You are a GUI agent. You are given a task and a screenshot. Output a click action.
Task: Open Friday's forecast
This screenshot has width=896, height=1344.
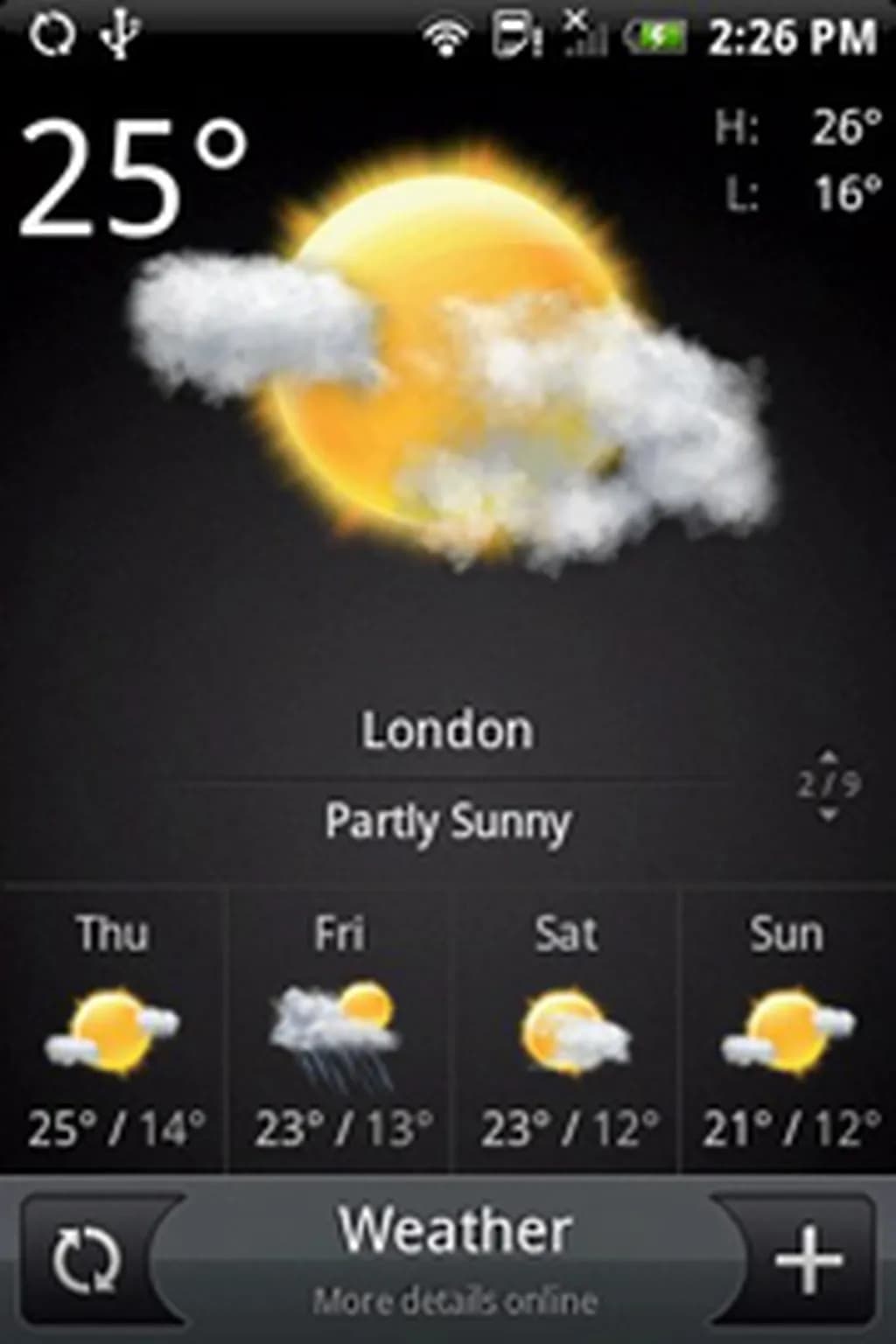point(339,1031)
